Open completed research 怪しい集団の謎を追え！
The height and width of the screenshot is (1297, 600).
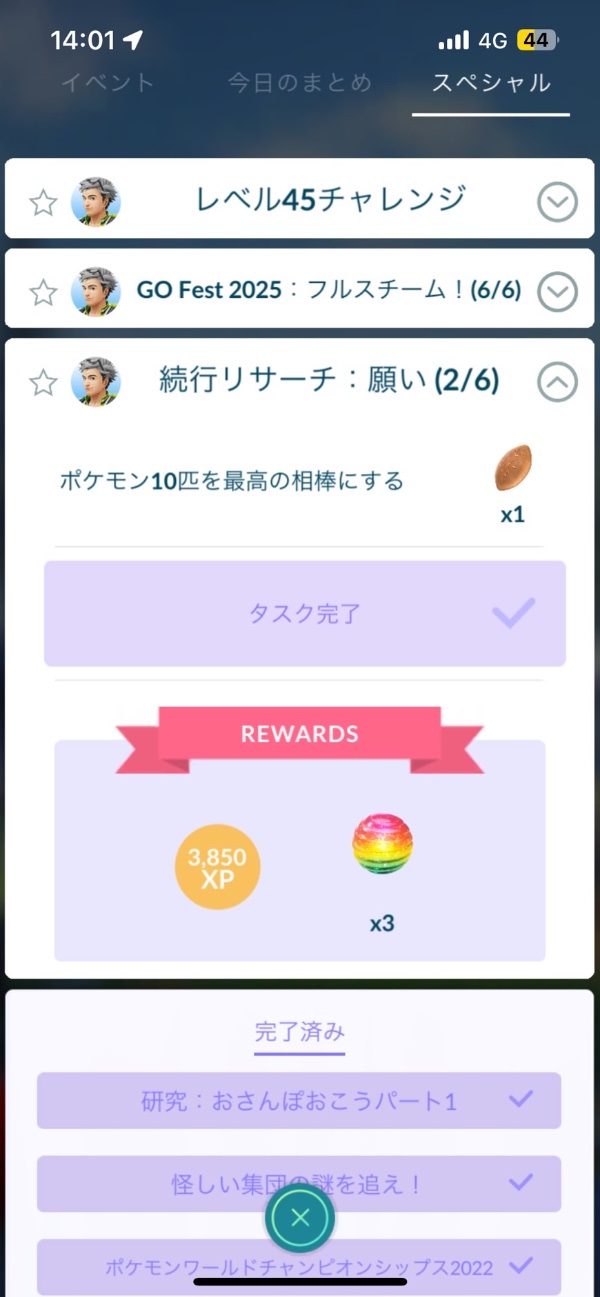(299, 1184)
